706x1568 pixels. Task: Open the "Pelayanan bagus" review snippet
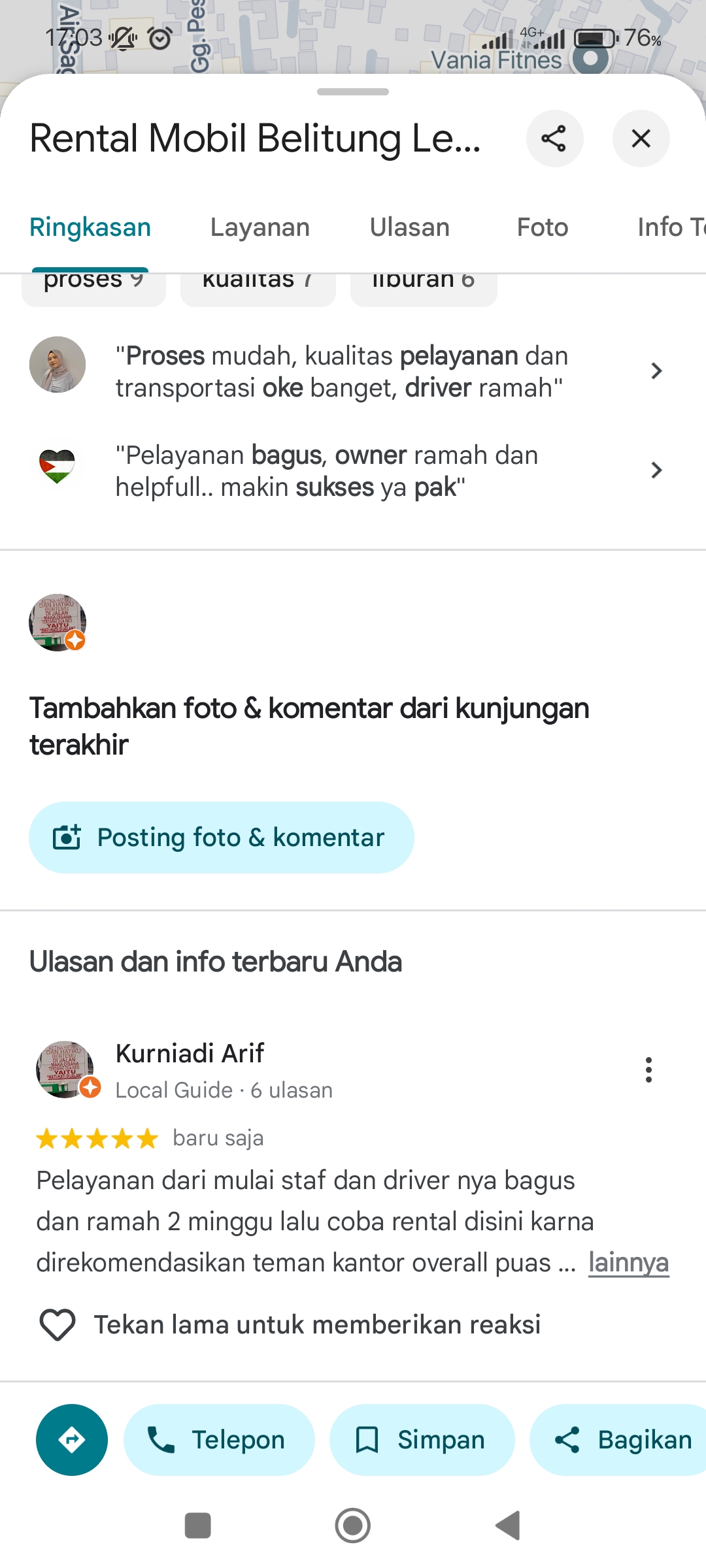pos(353,470)
